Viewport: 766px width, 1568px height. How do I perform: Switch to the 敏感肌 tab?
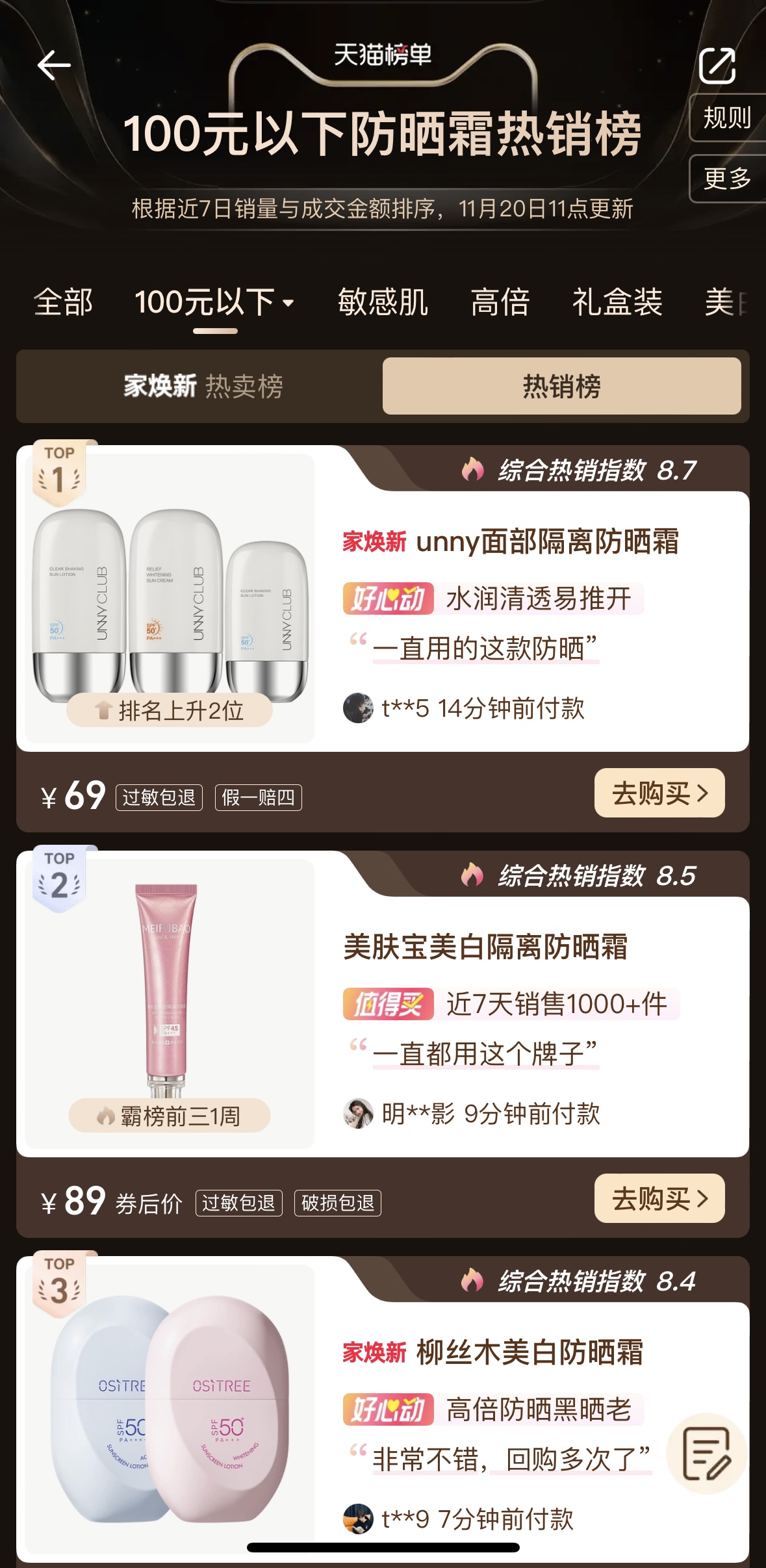point(383,302)
